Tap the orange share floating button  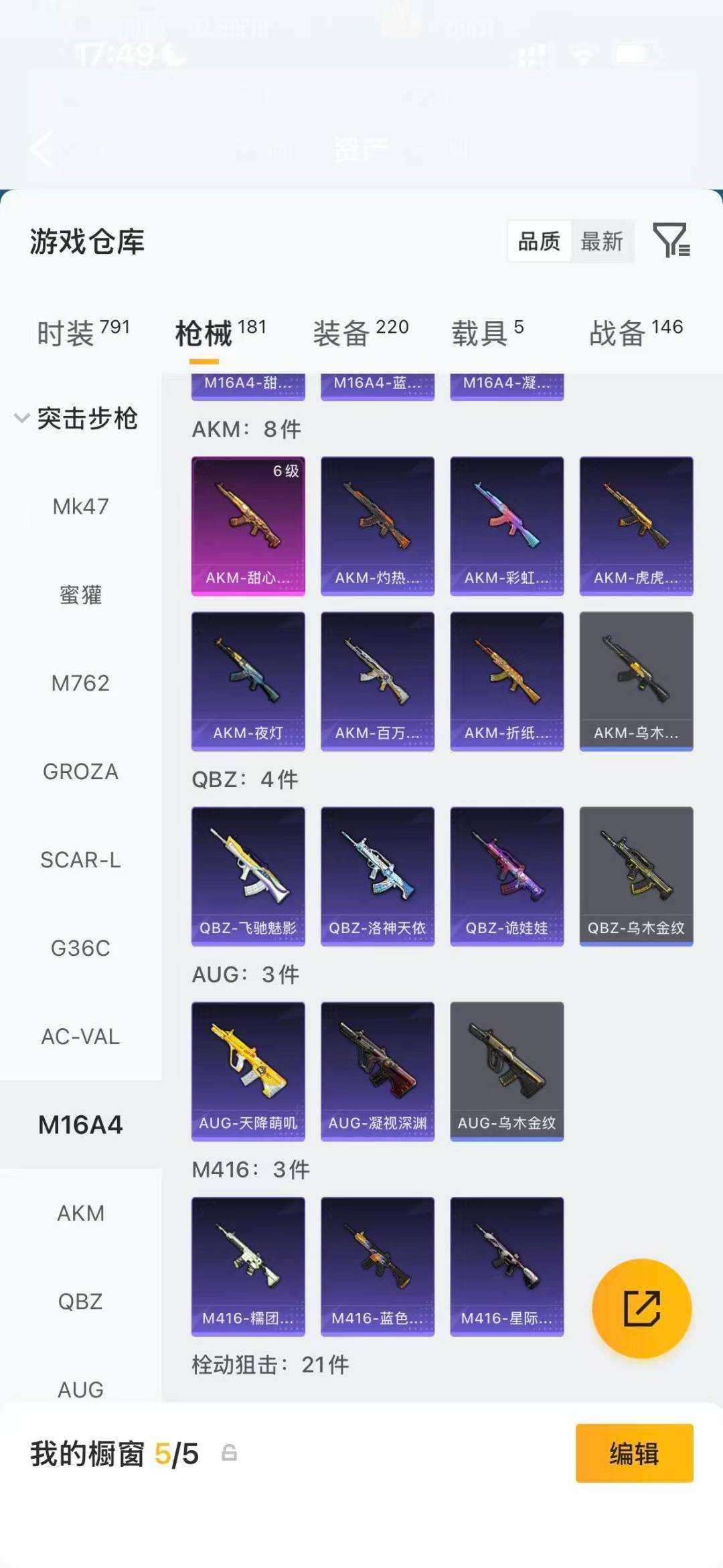[x=641, y=1308]
